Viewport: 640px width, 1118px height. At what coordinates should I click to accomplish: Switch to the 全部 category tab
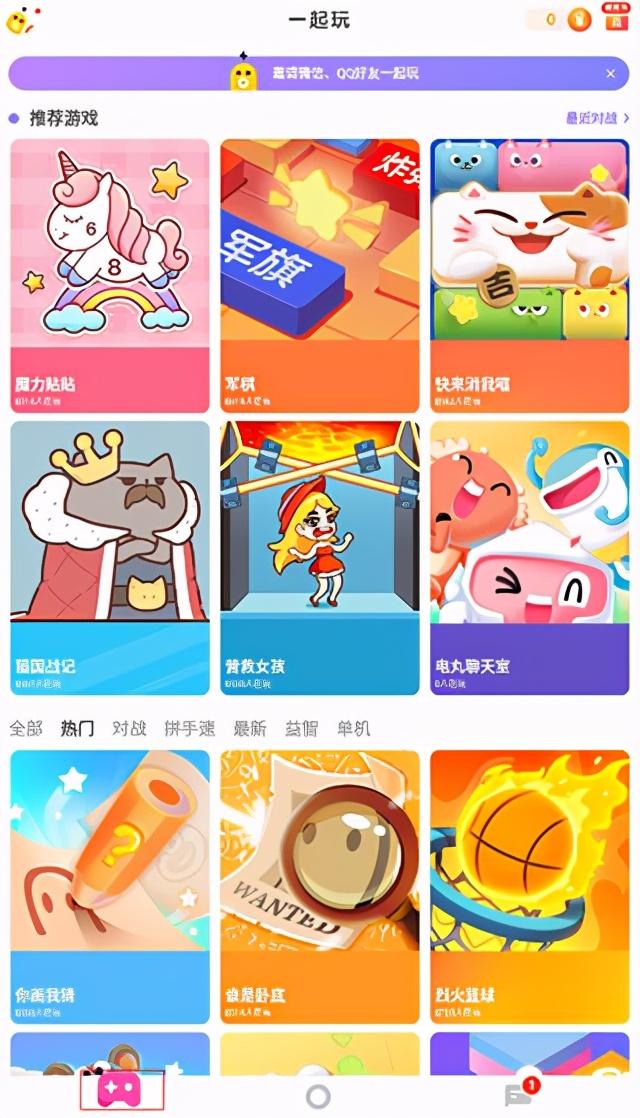click(x=26, y=728)
